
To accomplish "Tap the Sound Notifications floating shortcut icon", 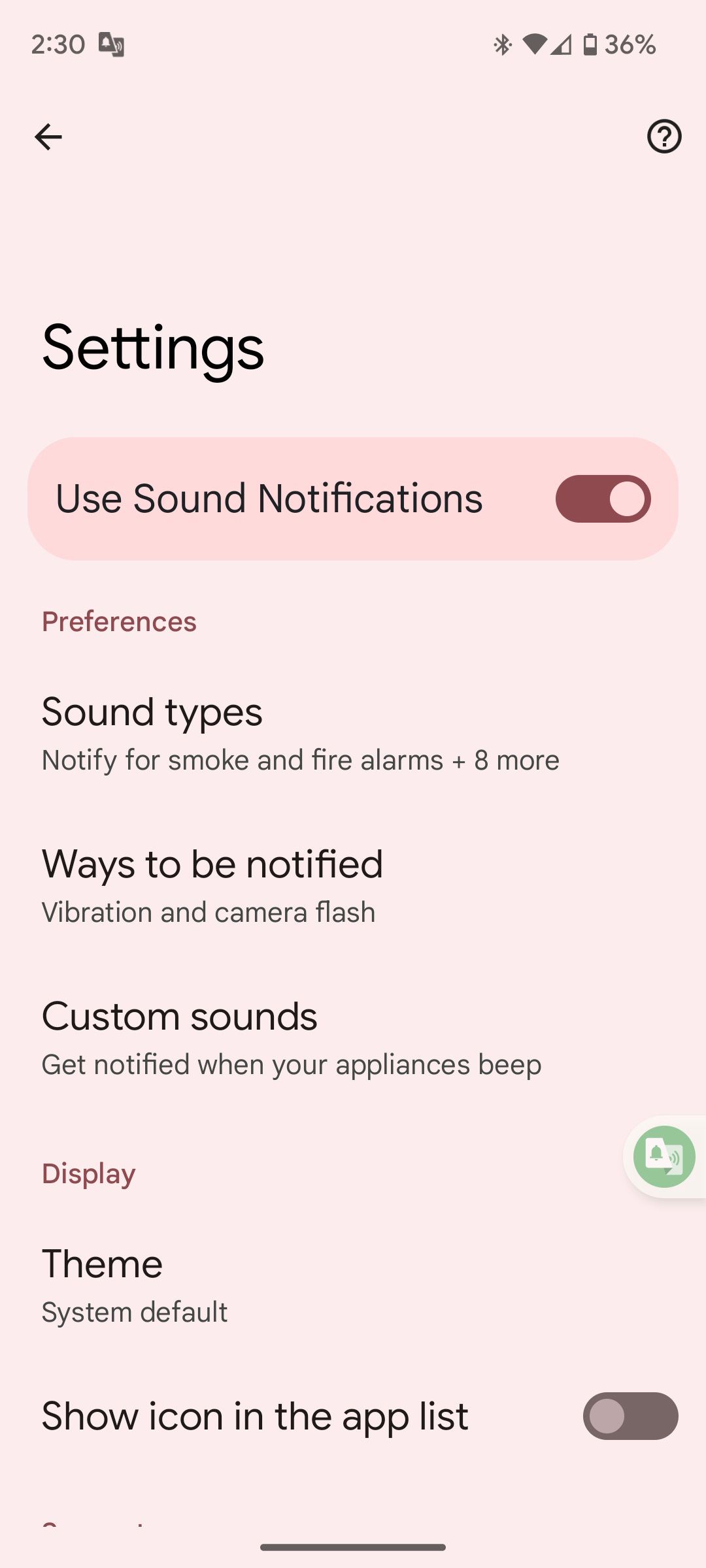I will tap(663, 1156).
